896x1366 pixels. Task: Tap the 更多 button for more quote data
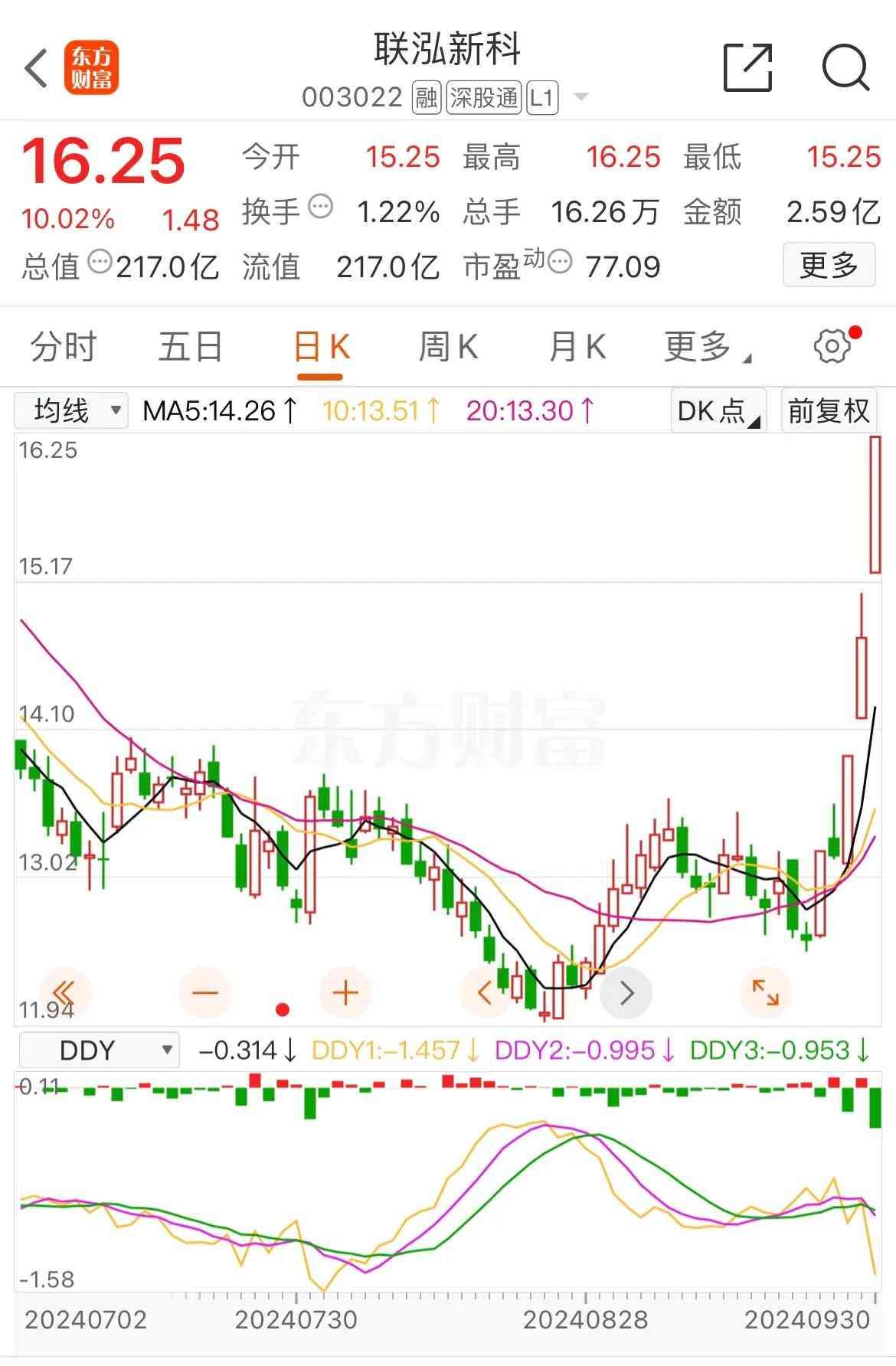828,266
